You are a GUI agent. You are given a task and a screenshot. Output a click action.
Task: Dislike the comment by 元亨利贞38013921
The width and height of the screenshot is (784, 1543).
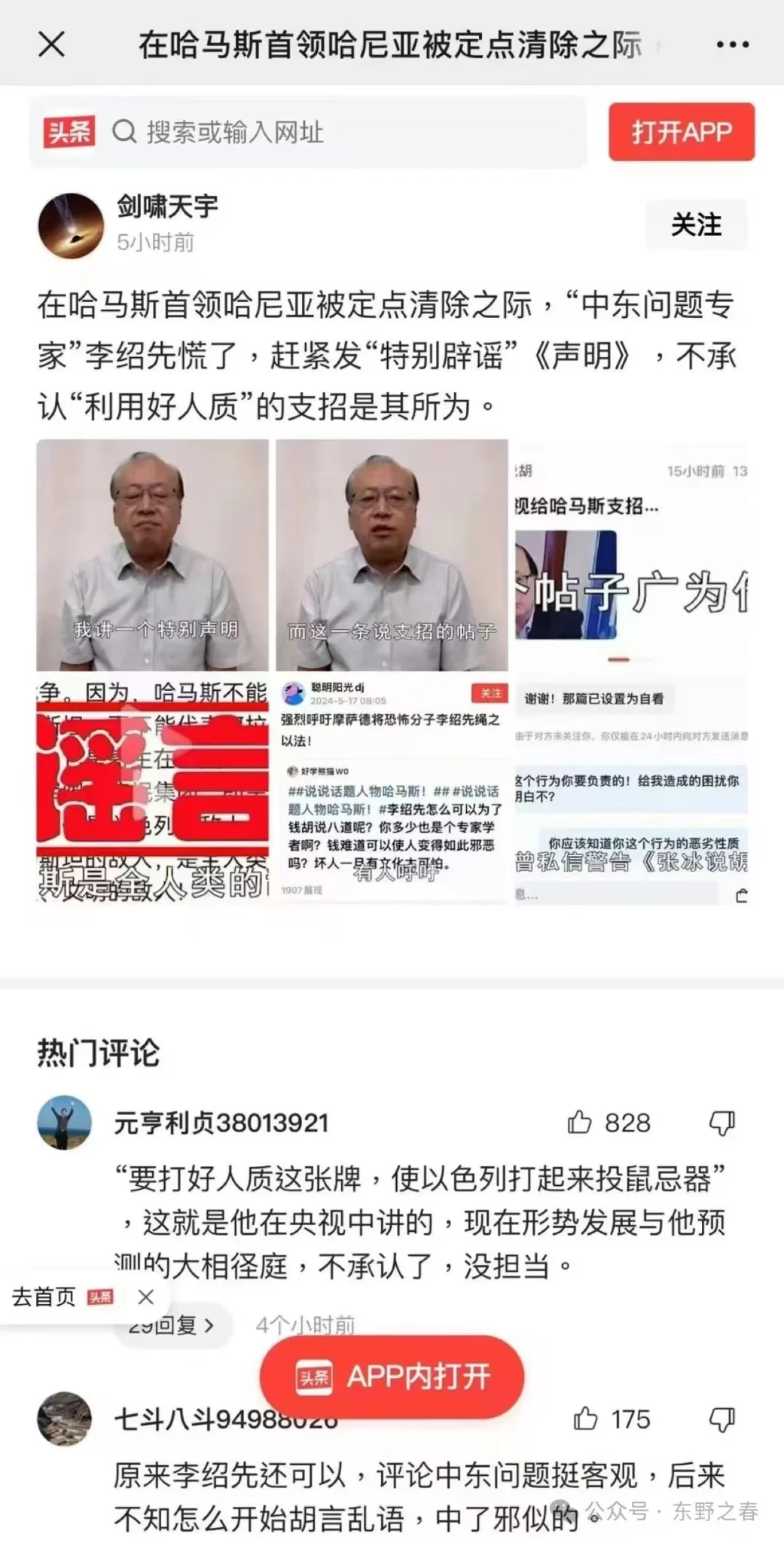tap(721, 1123)
